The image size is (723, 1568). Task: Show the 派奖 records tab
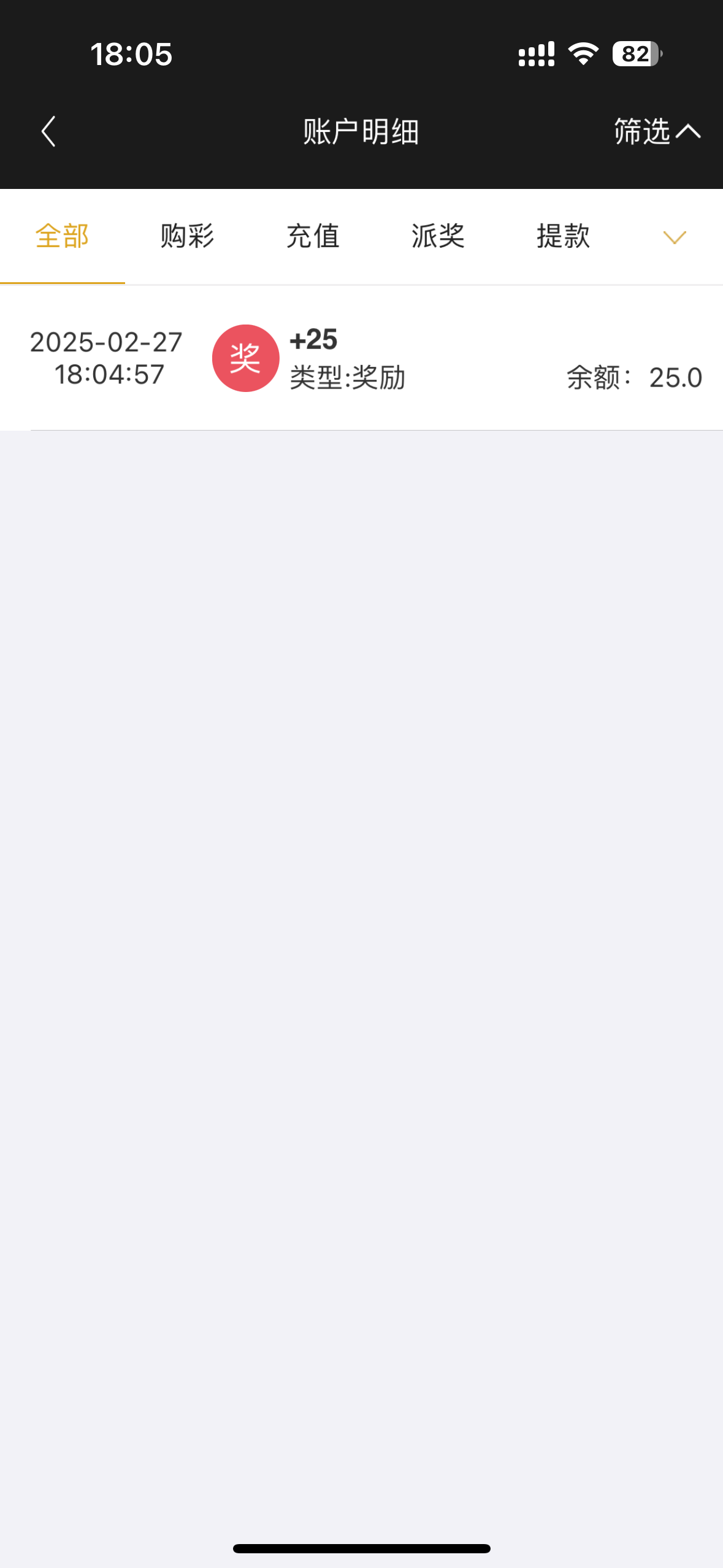[438, 236]
